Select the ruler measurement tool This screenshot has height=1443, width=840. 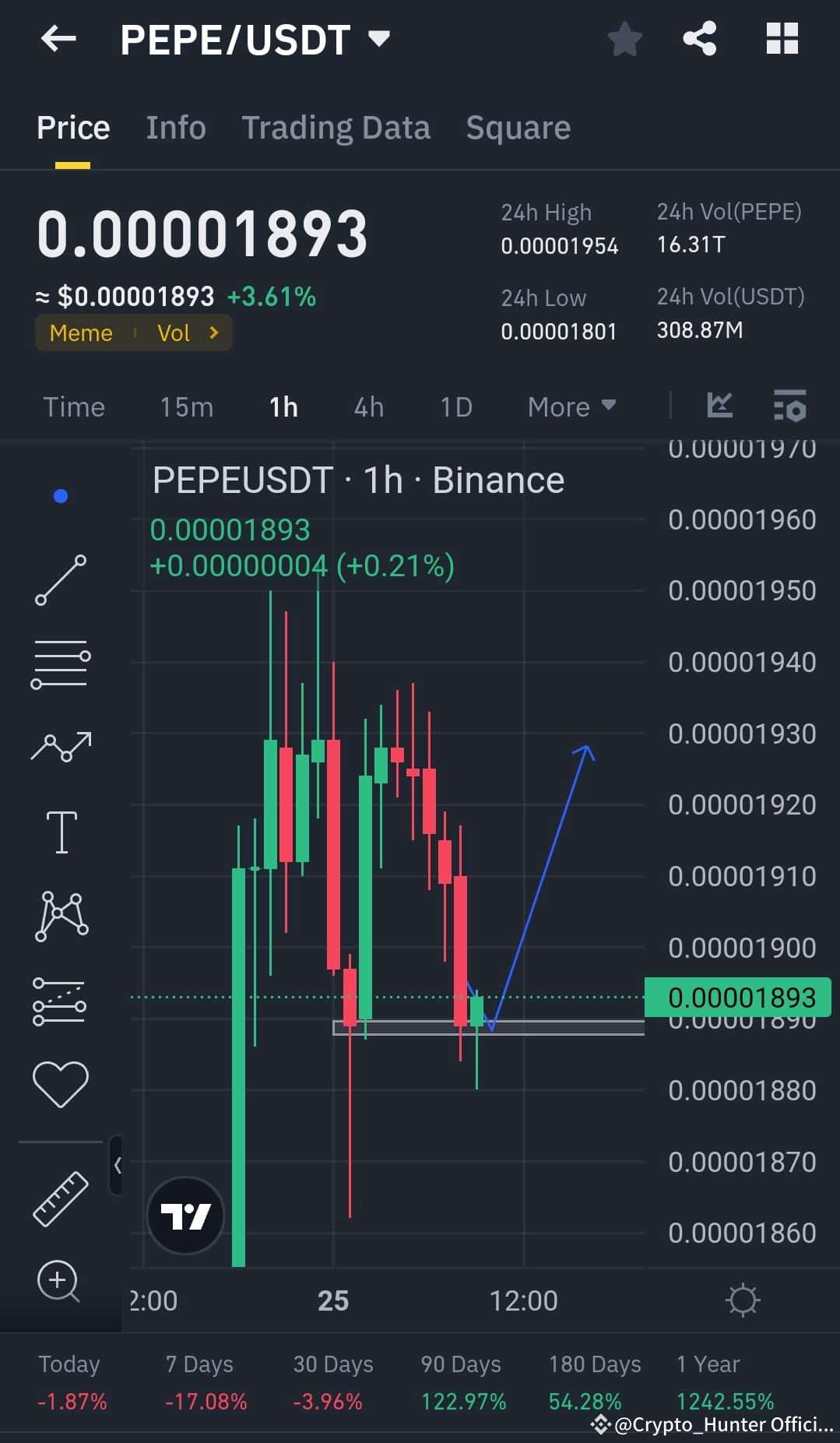tap(61, 1199)
